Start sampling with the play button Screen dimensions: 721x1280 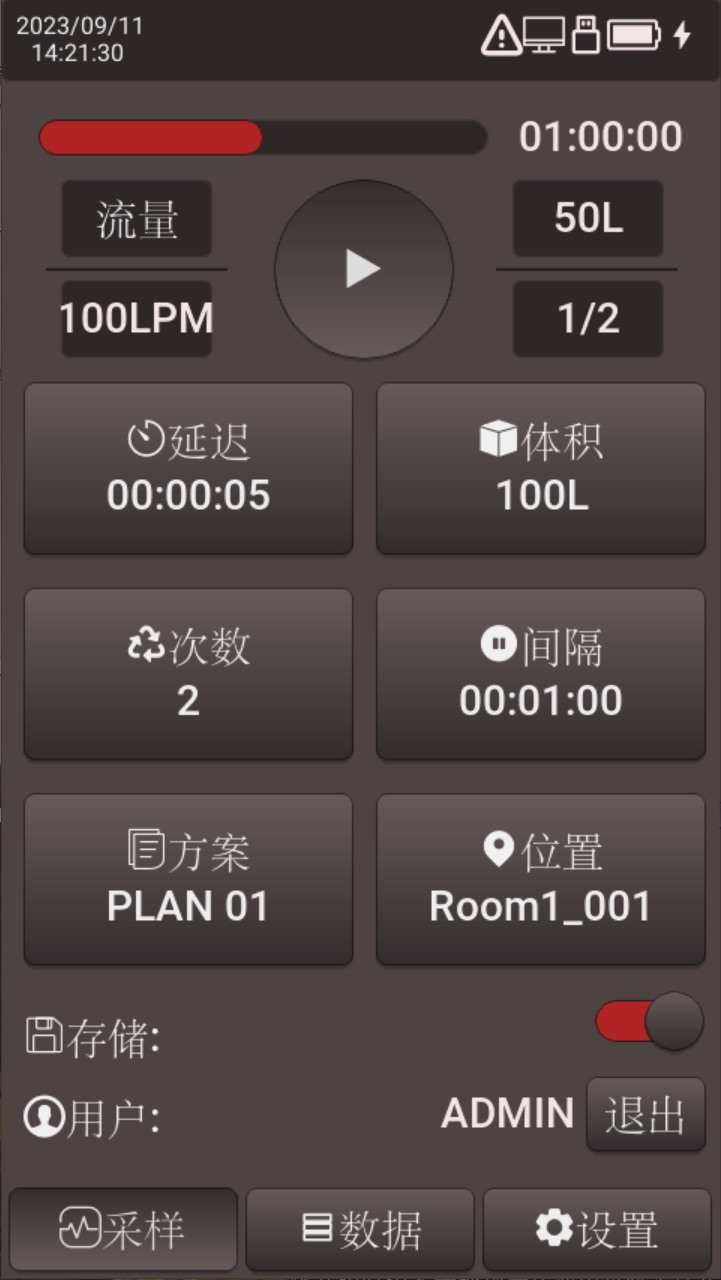pyautogui.click(x=363, y=269)
